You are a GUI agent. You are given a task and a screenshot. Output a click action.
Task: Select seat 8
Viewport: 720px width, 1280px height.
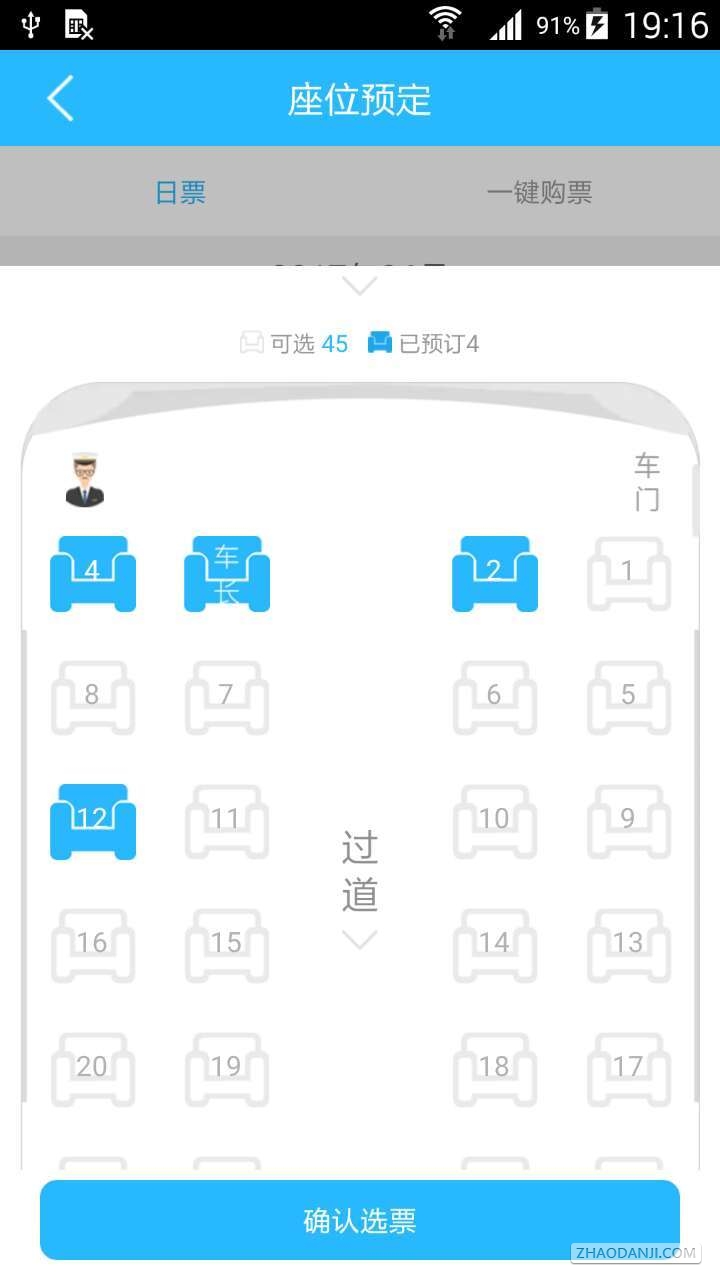[x=92, y=697]
